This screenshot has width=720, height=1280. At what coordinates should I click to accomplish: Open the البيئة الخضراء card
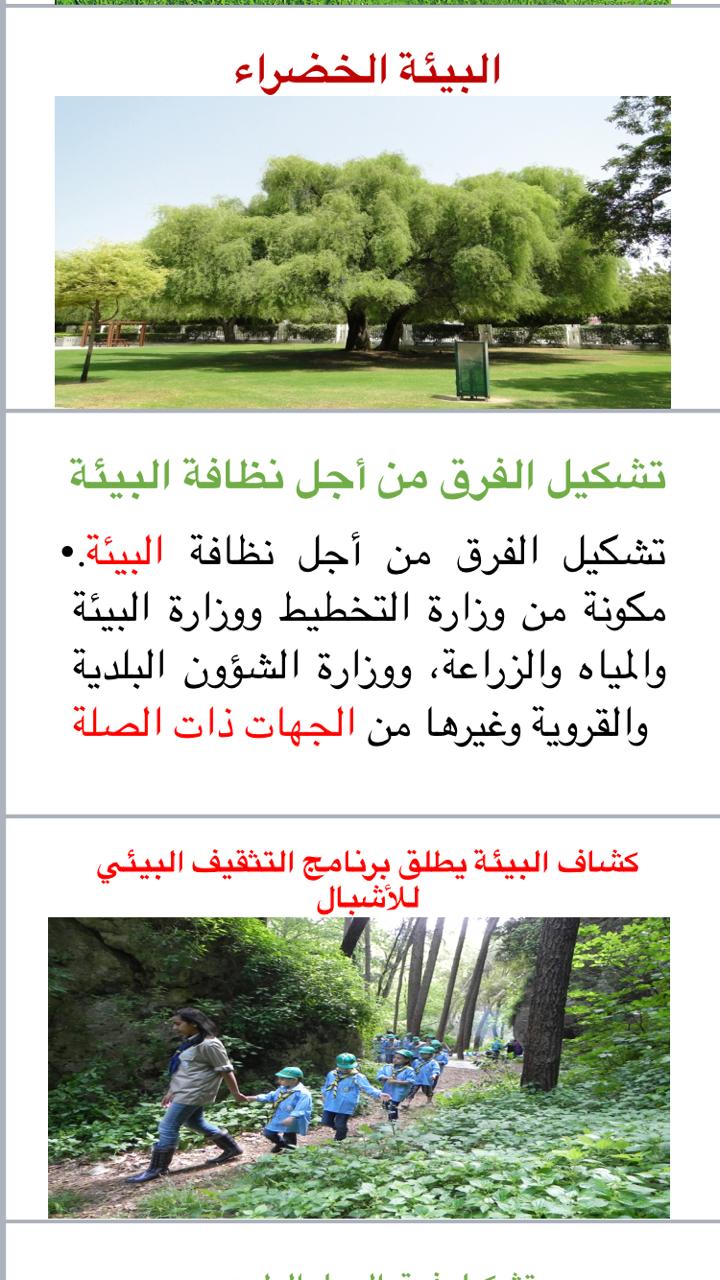pyautogui.click(x=362, y=250)
